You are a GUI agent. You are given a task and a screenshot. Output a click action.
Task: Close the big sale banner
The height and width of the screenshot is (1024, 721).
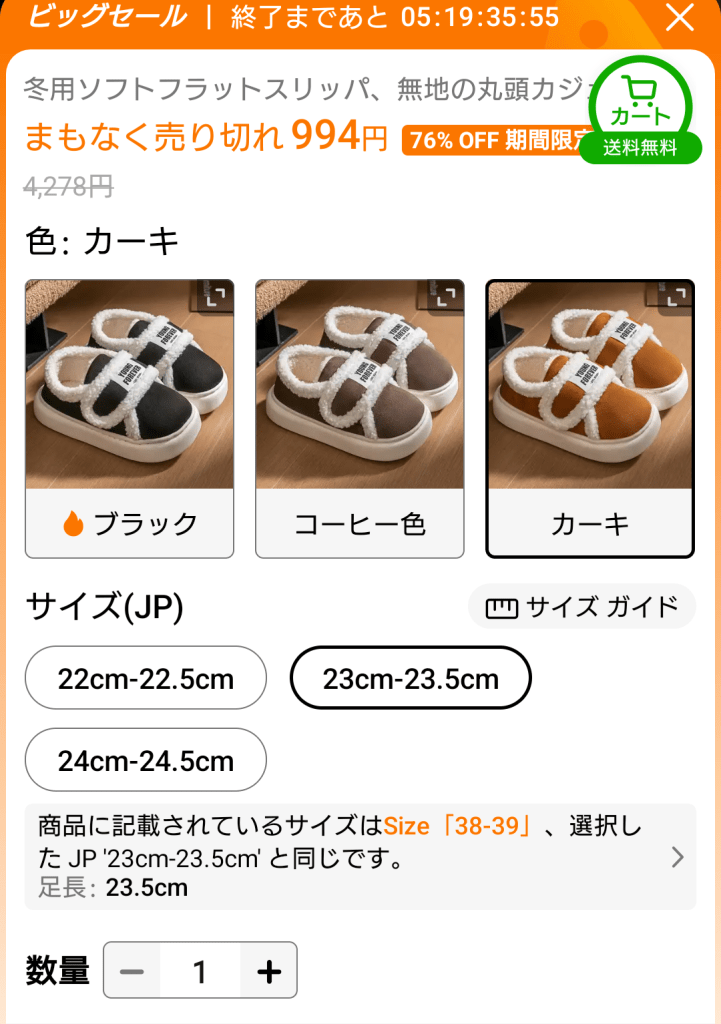click(x=680, y=18)
